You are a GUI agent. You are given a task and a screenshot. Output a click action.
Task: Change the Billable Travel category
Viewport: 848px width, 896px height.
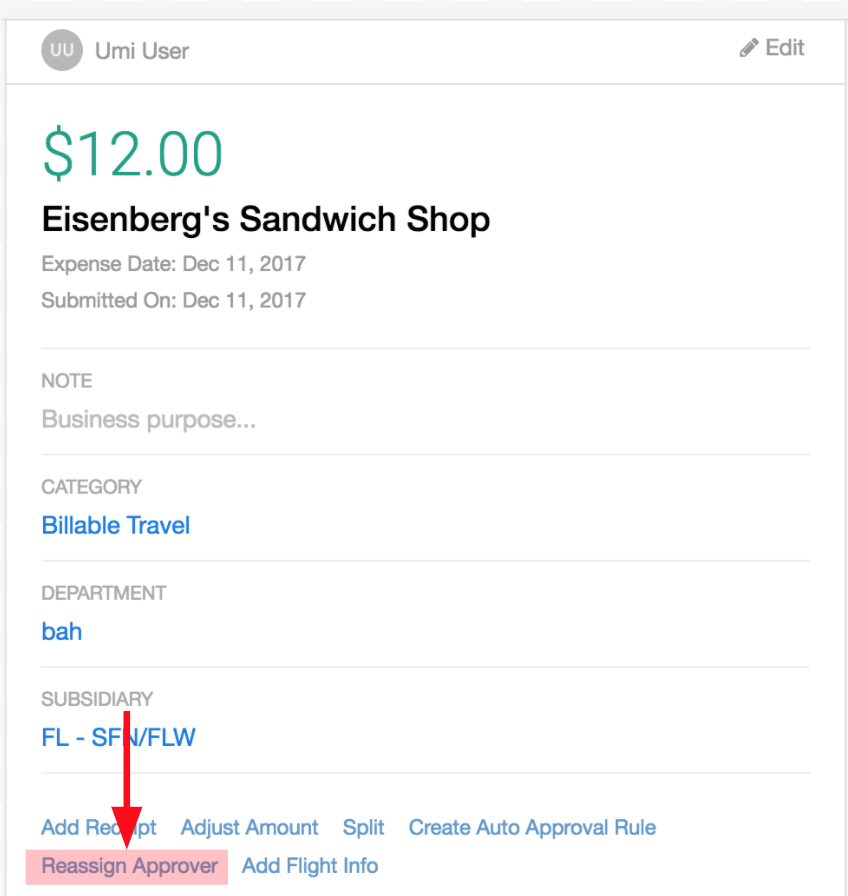click(x=115, y=526)
